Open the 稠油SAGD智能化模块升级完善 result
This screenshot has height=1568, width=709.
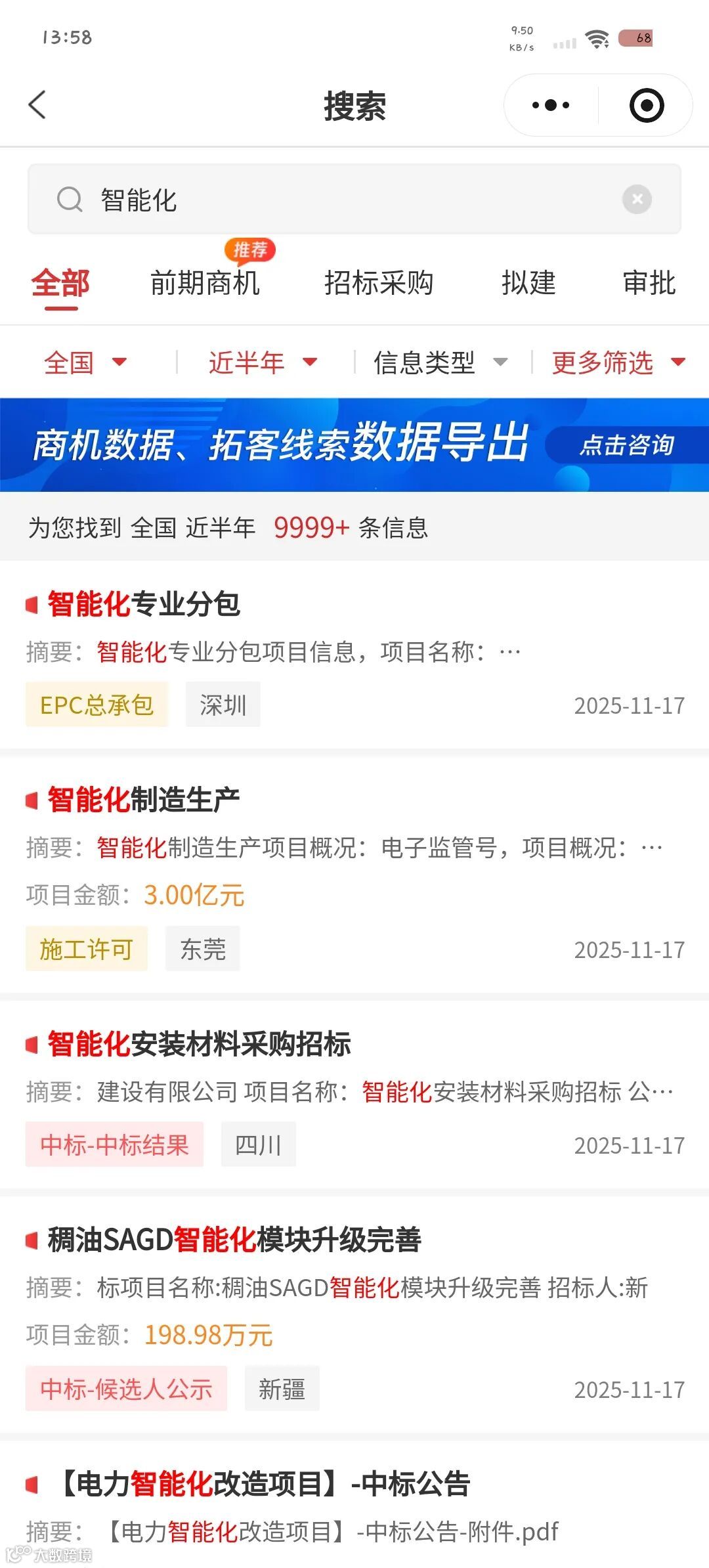pyautogui.click(x=354, y=1315)
